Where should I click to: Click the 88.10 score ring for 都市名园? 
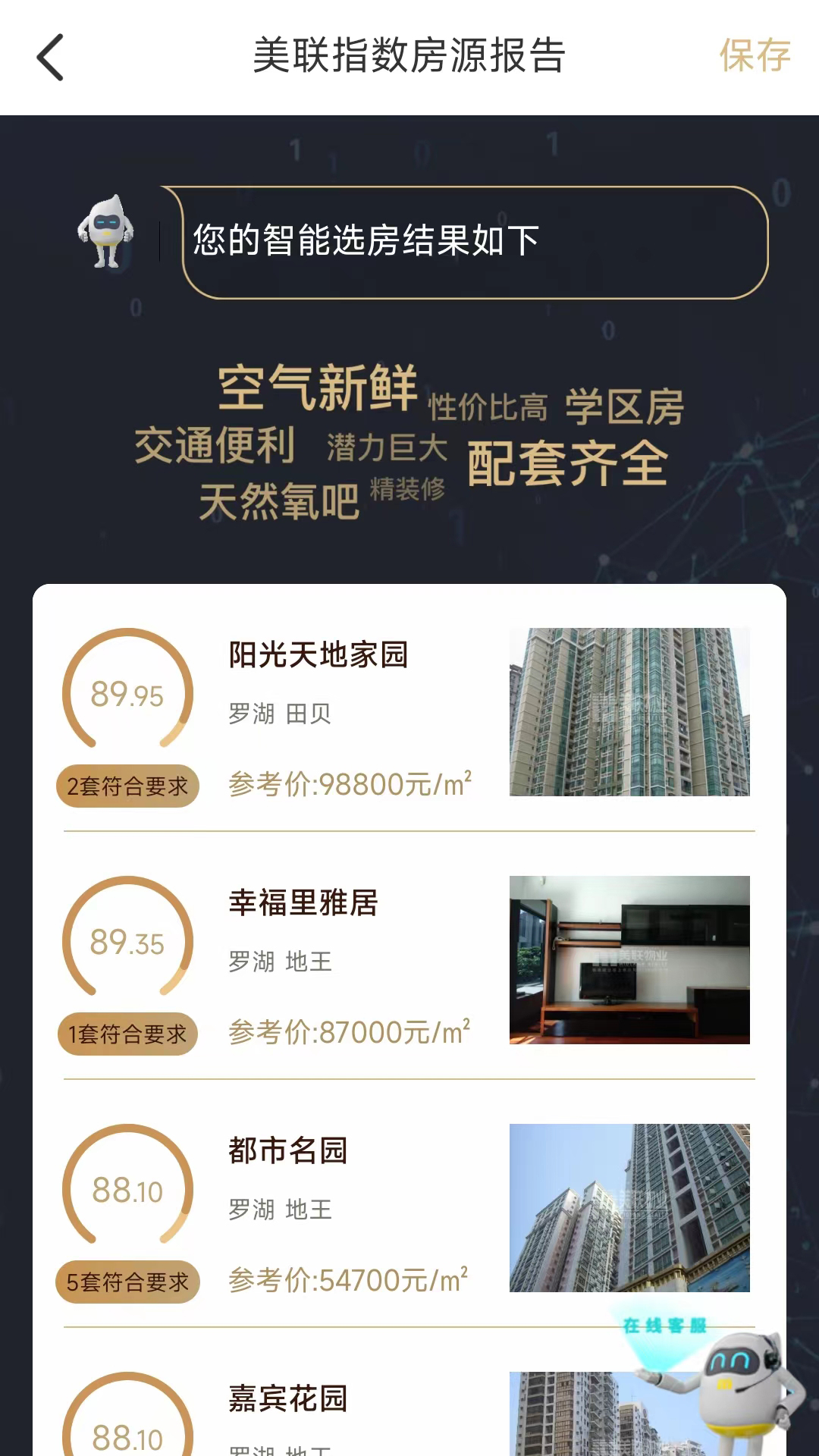(127, 1191)
